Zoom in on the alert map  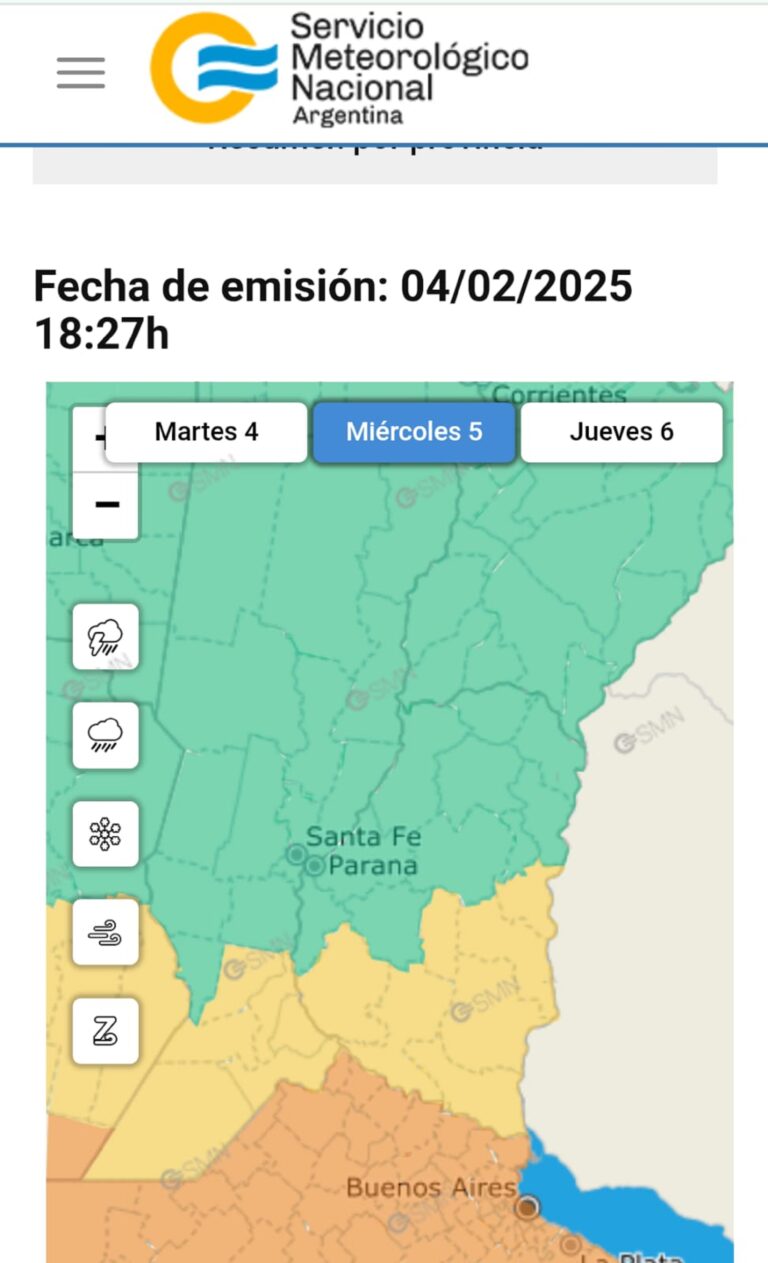(90, 437)
